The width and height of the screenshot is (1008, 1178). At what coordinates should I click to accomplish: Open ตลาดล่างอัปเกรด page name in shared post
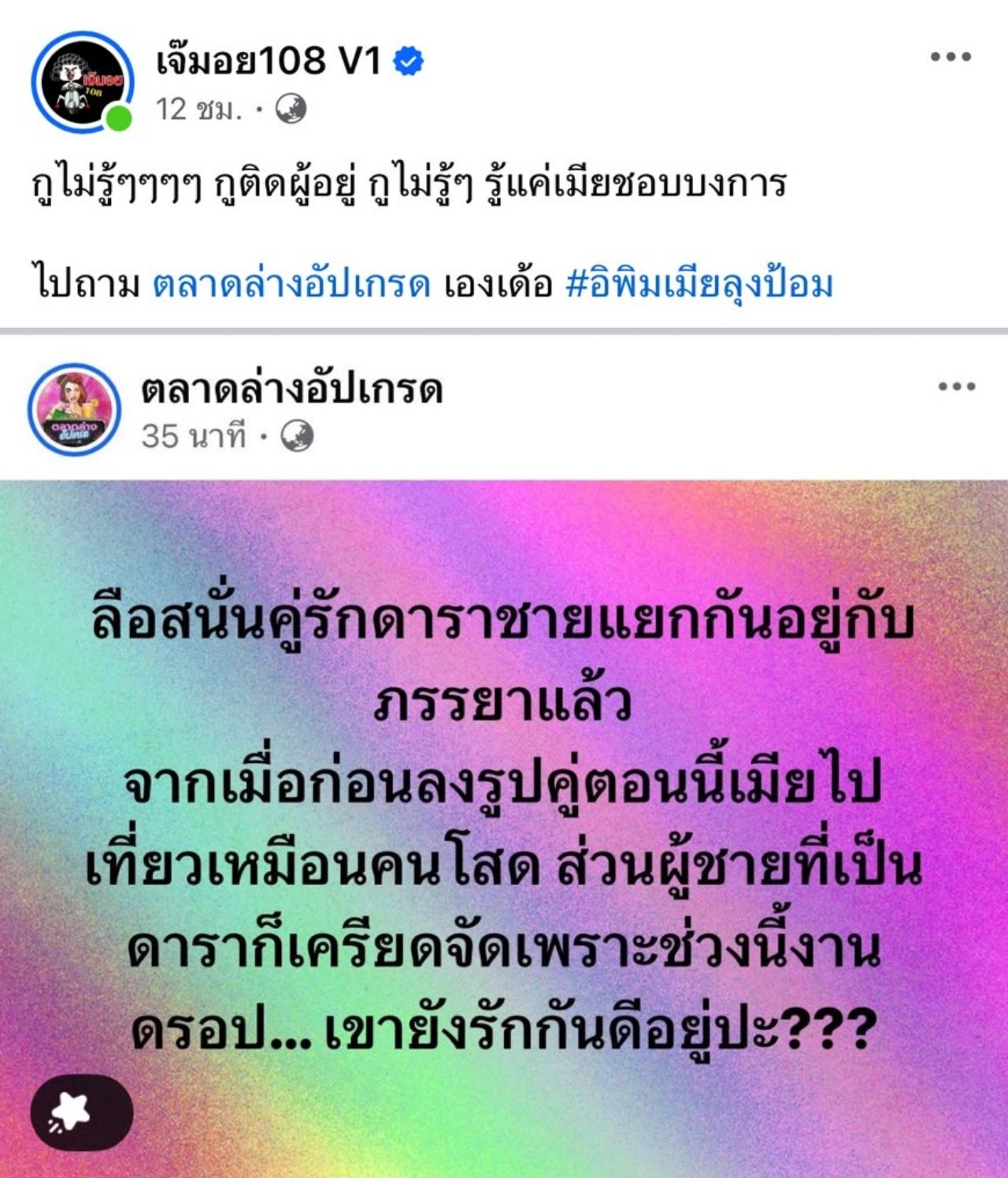[291, 389]
